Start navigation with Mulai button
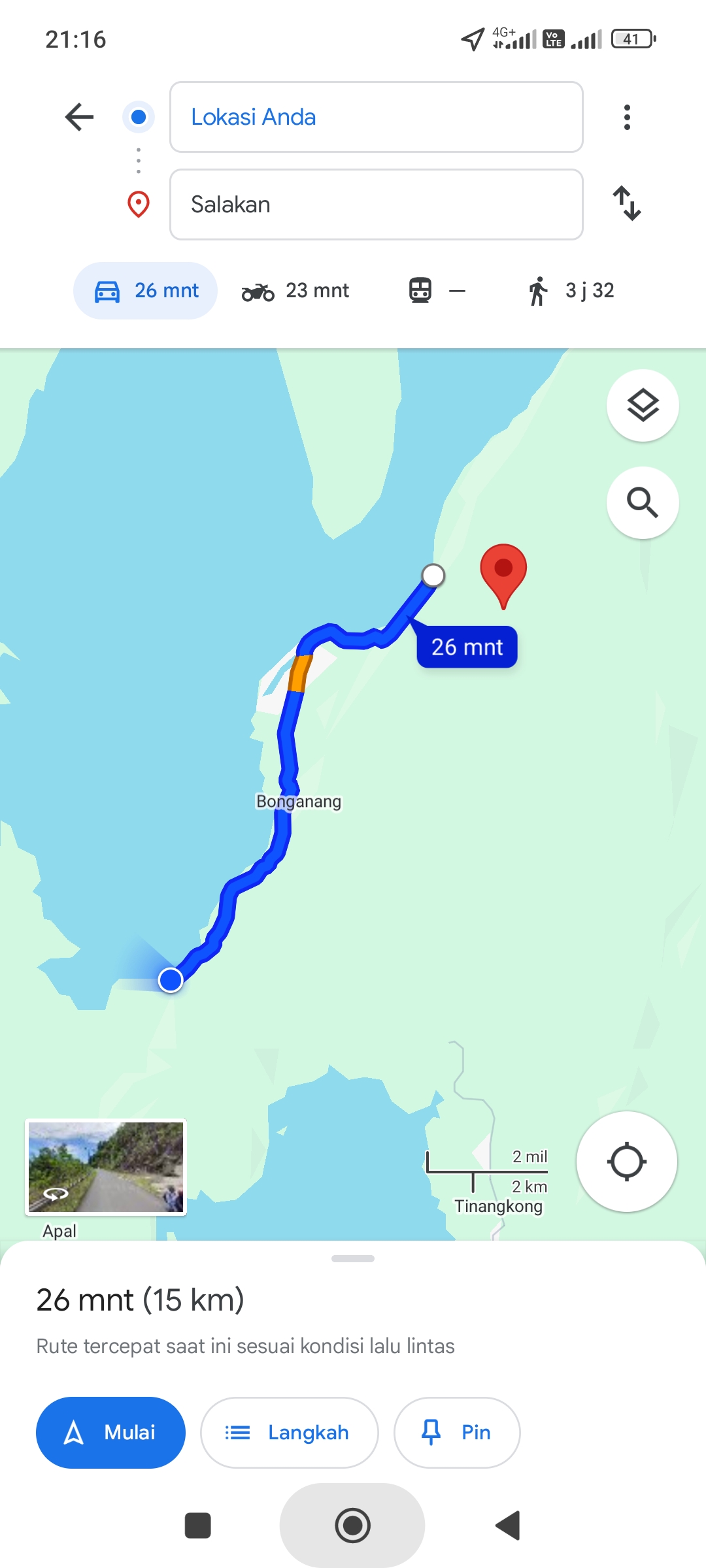706x1568 pixels. point(110,1432)
